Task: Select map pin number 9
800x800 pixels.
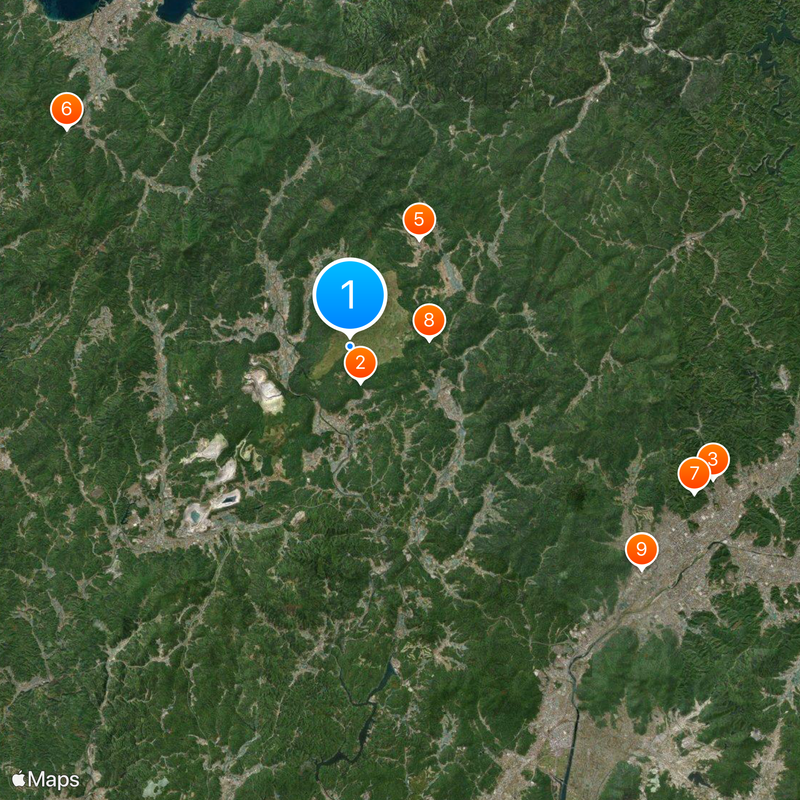Action: tap(641, 549)
